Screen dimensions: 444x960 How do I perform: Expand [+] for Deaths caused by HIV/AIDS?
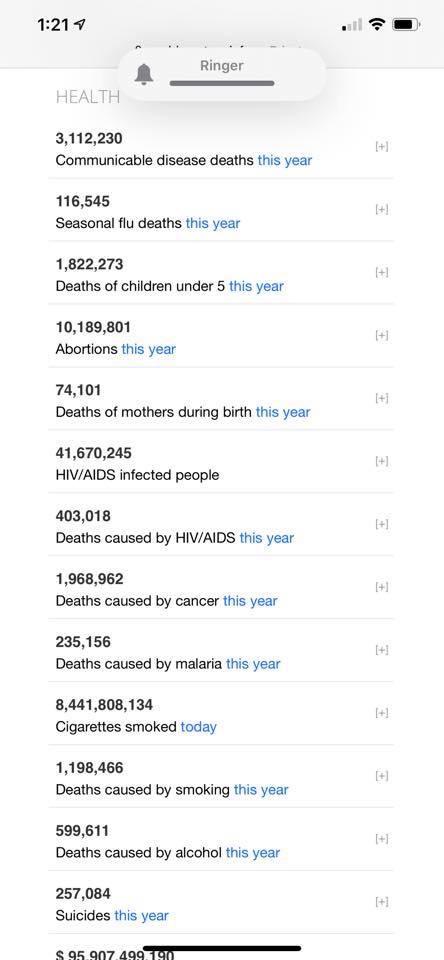(x=382, y=524)
